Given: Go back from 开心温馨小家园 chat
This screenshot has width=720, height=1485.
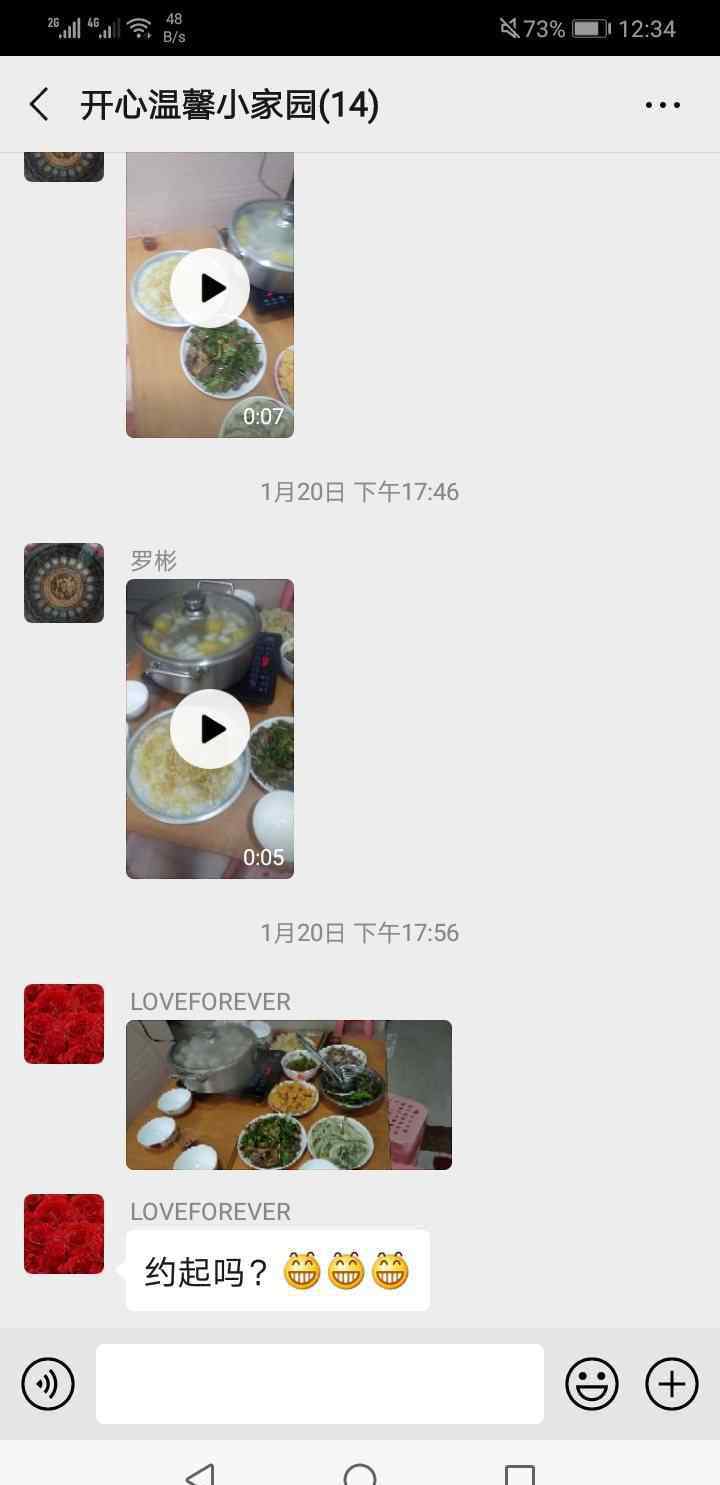Looking at the screenshot, I should tap(40, 105).
